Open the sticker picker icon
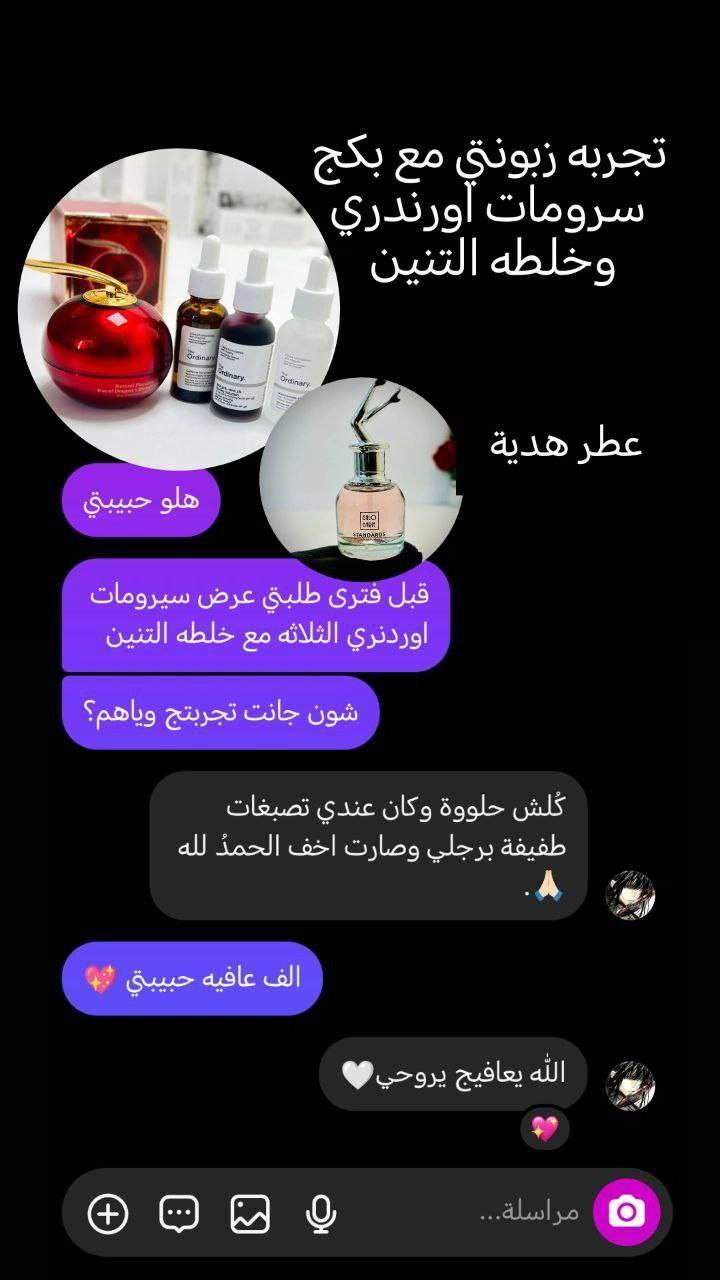Screen dimensions: 720x1280 (x=176, y=1214)
